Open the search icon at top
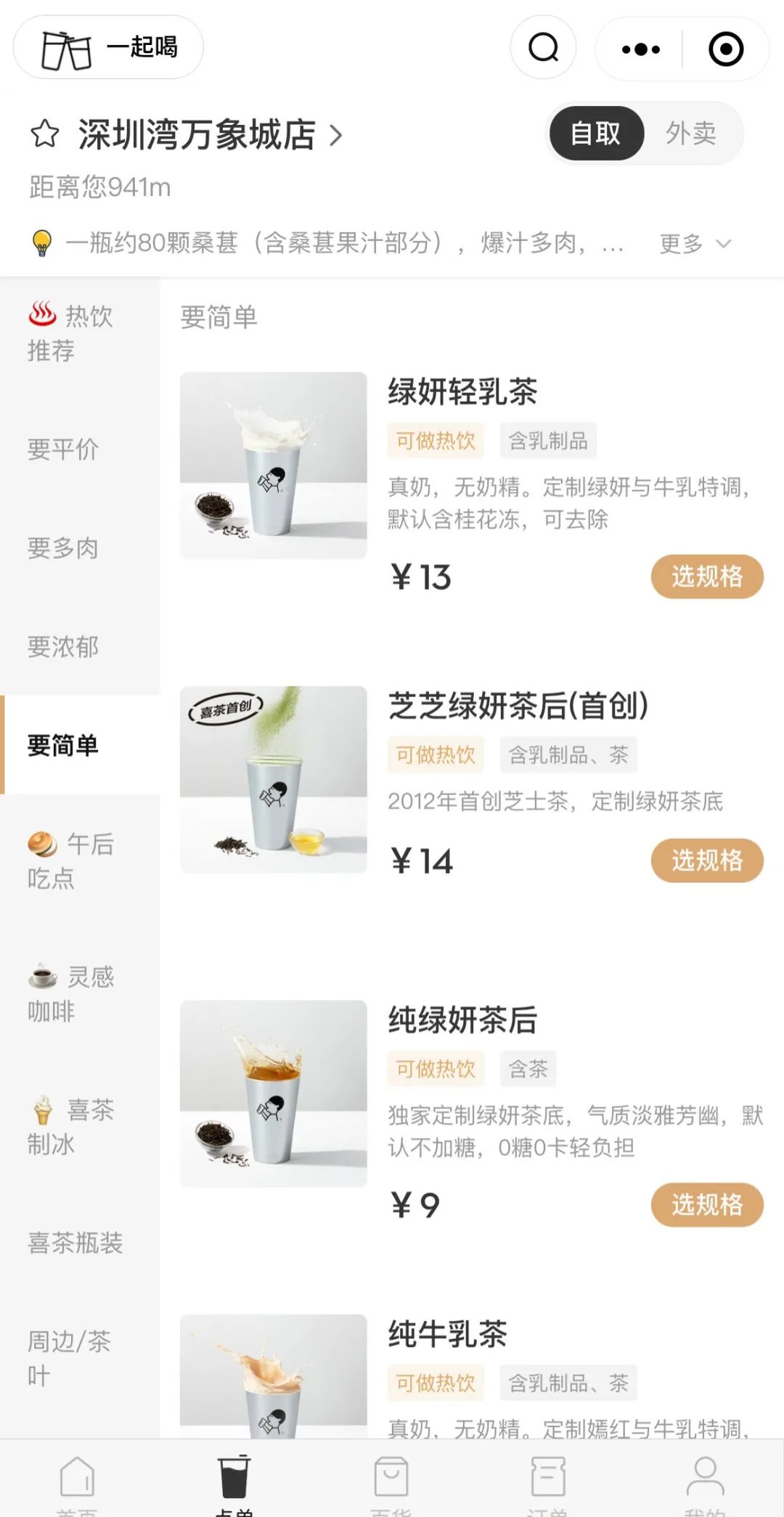 pyautogui.click(x=543, y=48)
